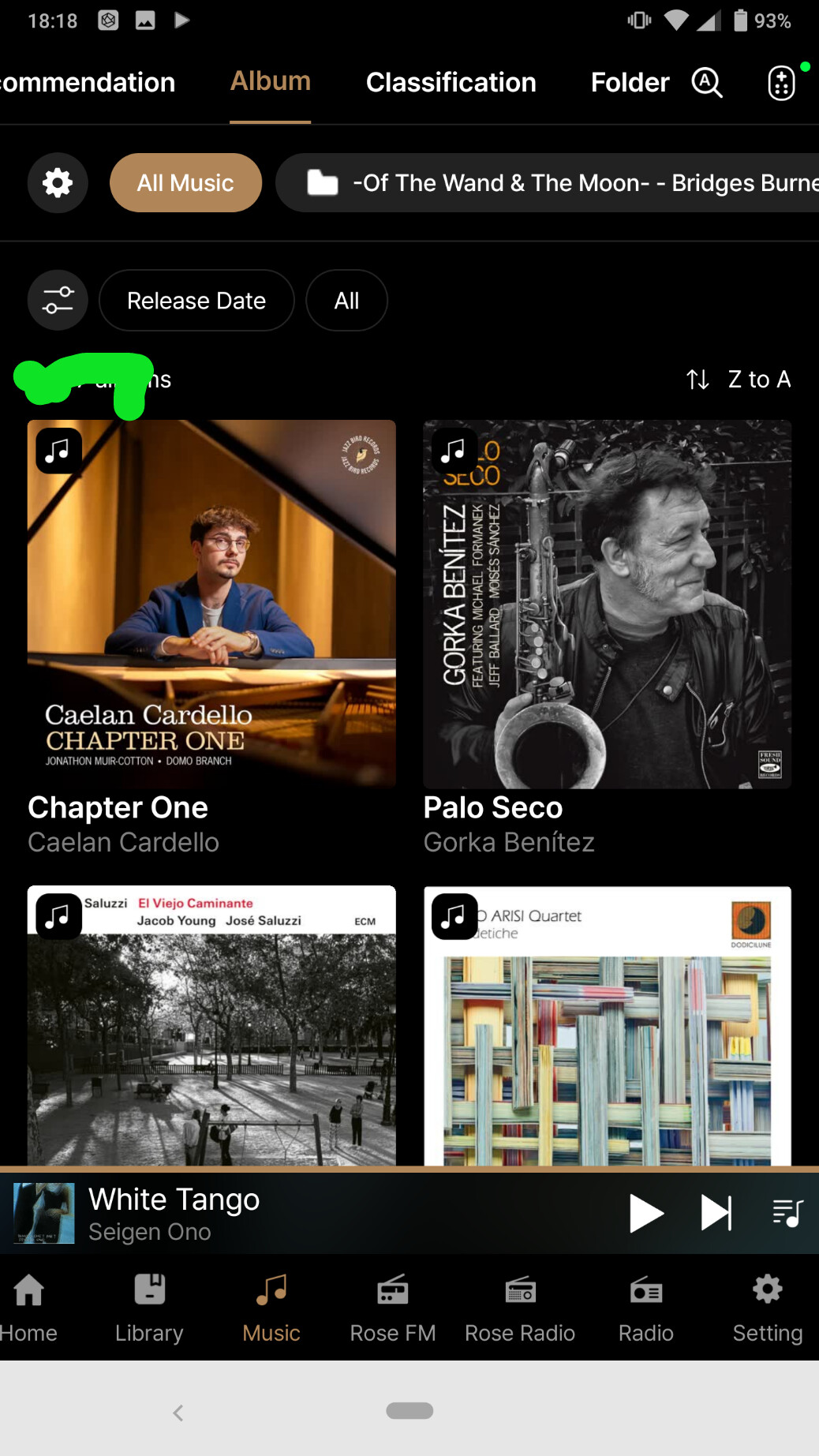Open the Palo Seco album by Gorka Benítez

pyautogui.click(x=607, y=604)
